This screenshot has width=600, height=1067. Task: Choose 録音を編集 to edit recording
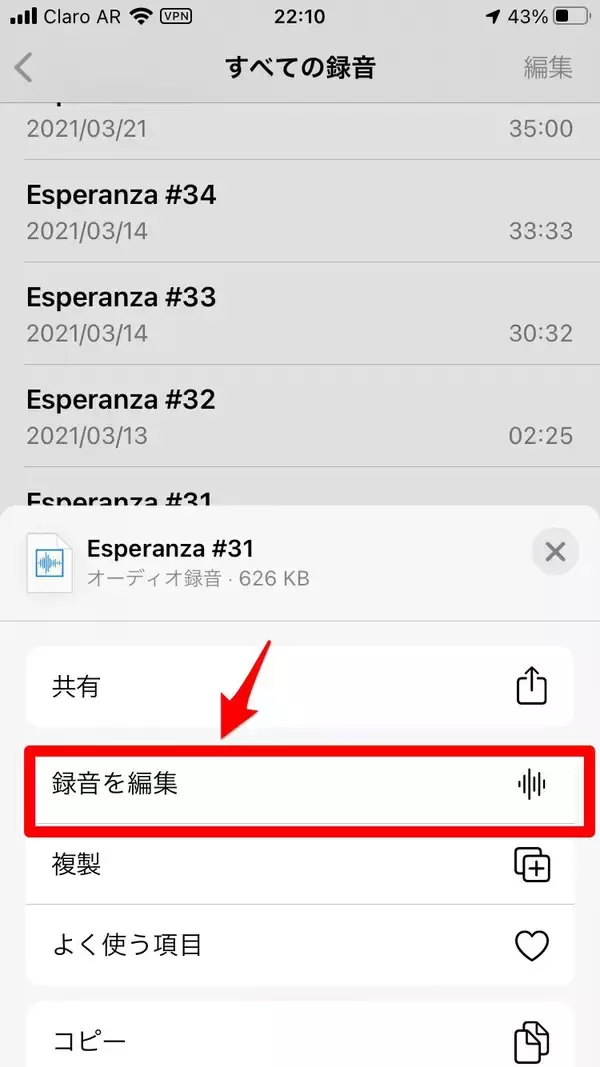coord(299,785)
